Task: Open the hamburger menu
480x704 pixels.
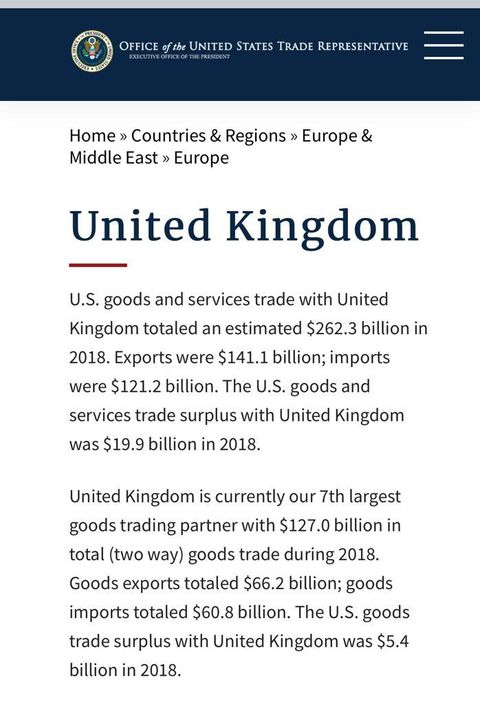Action: (444, 45)
